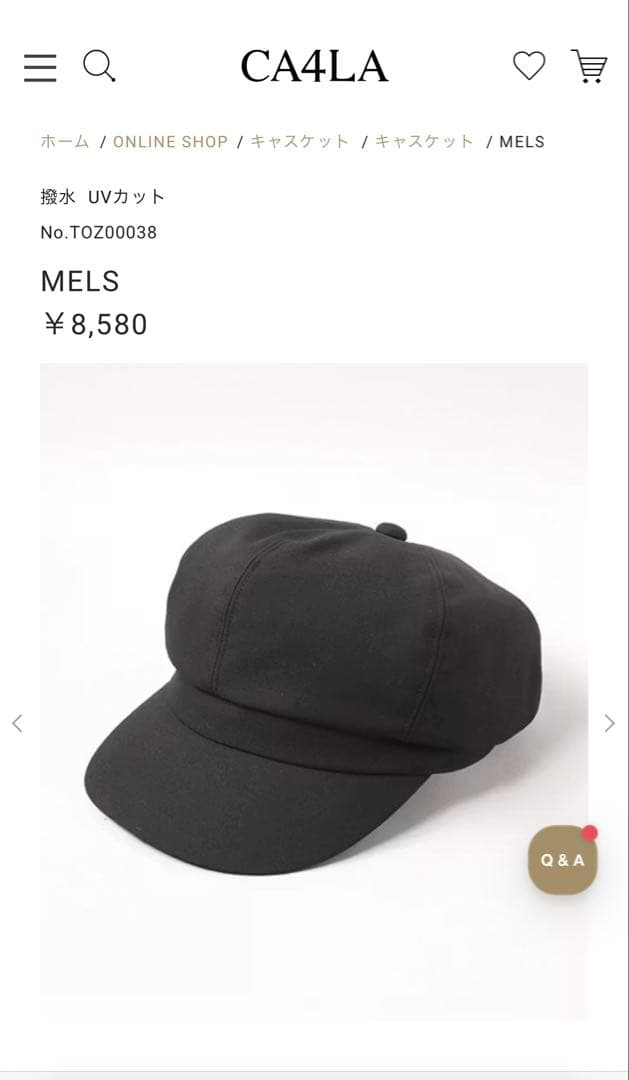This screenshot has height=1080, width=629.
Task: View the wishlist heart
Action: click(529, 66)
